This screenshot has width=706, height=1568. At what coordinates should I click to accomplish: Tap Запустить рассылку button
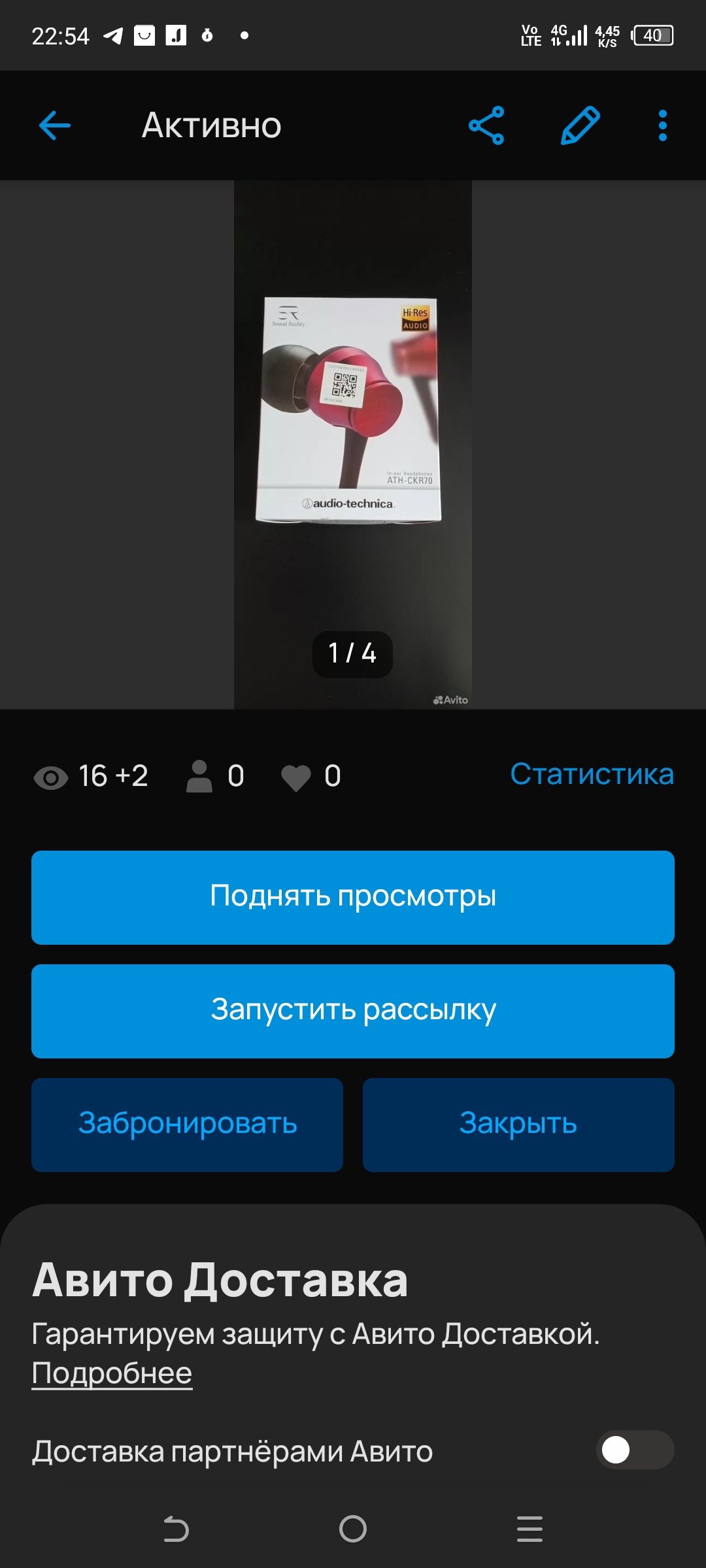pos(353,1011)
